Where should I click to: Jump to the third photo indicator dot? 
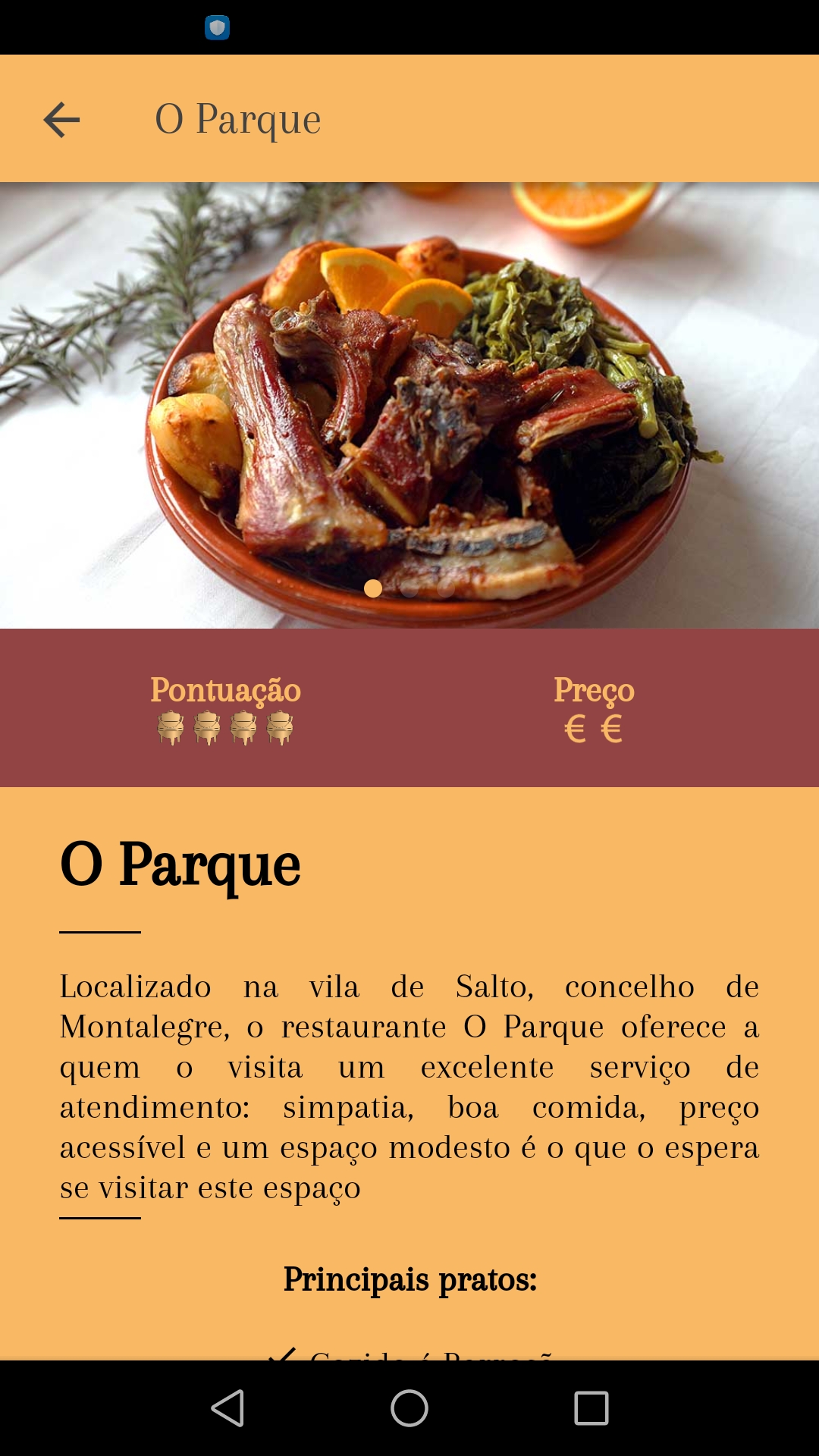pos(446,588)
